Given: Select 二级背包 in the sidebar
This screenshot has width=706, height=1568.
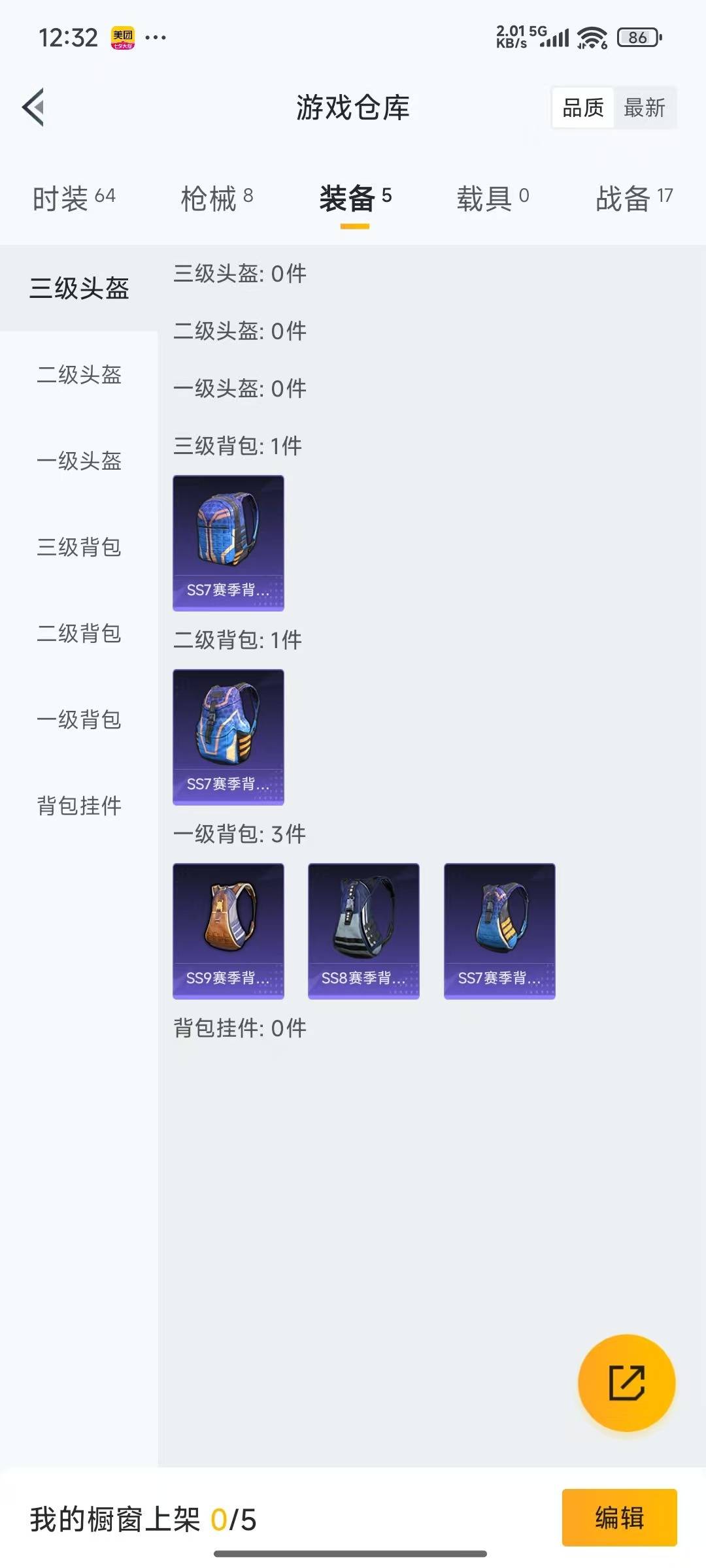Looking at the screenshot, I should click(79, 633).
